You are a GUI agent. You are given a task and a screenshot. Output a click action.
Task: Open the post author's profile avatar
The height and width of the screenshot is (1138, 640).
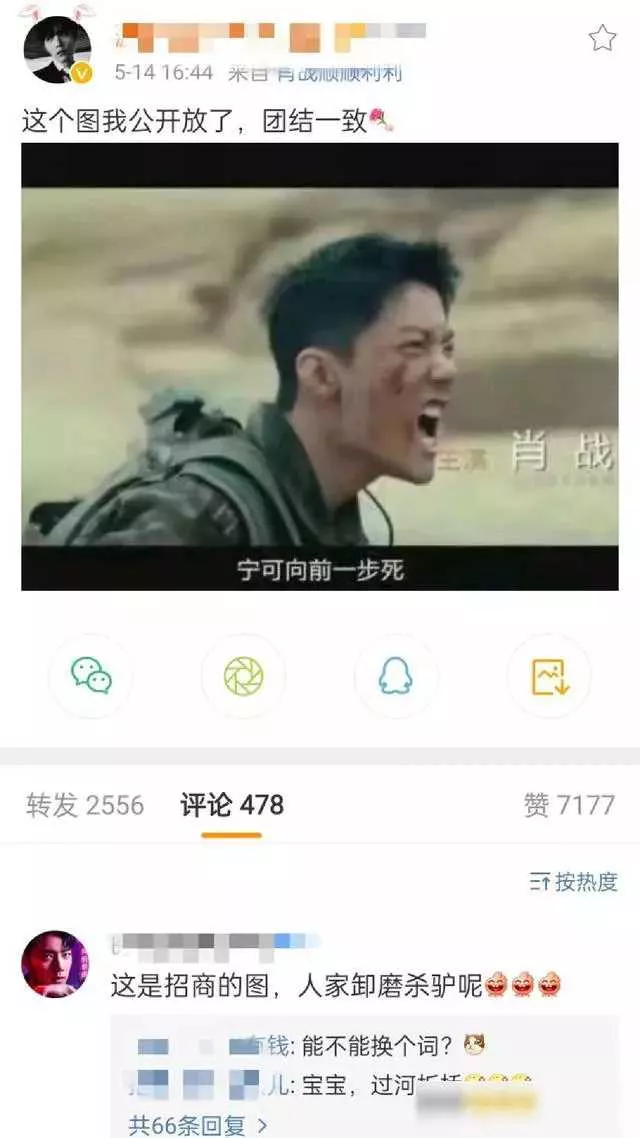(x=57, y=49)
